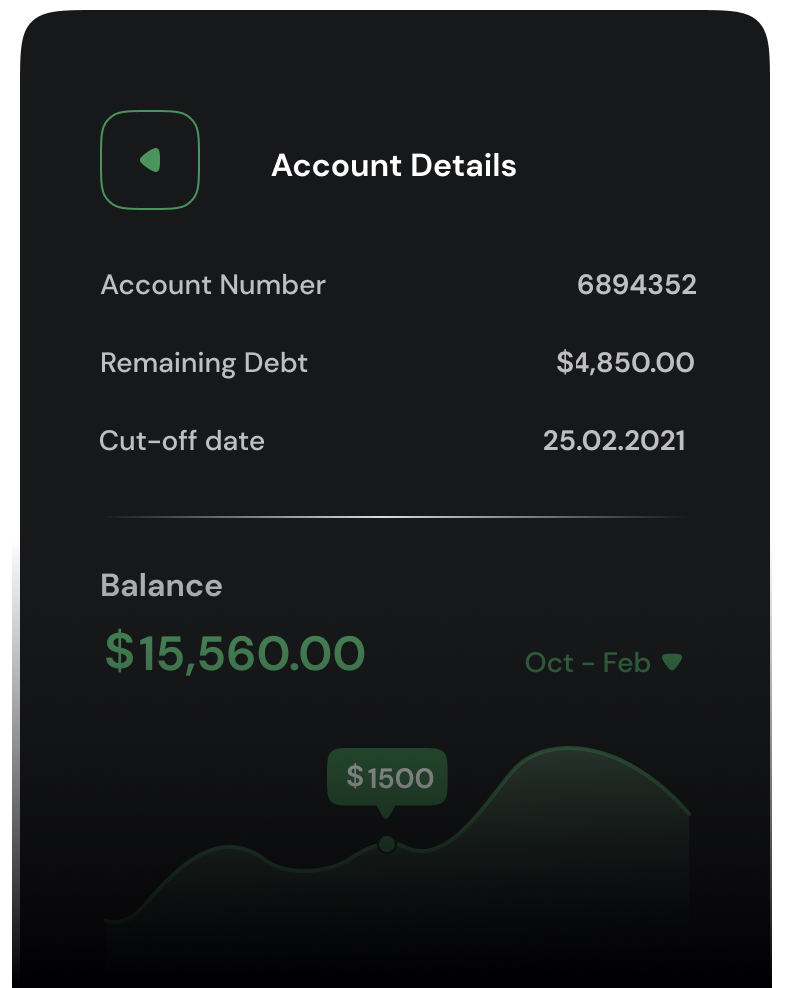This screenshot has height=988, width=788.
Task: Open the Oct - Feb period dropdown
Action: click(604, 663)
